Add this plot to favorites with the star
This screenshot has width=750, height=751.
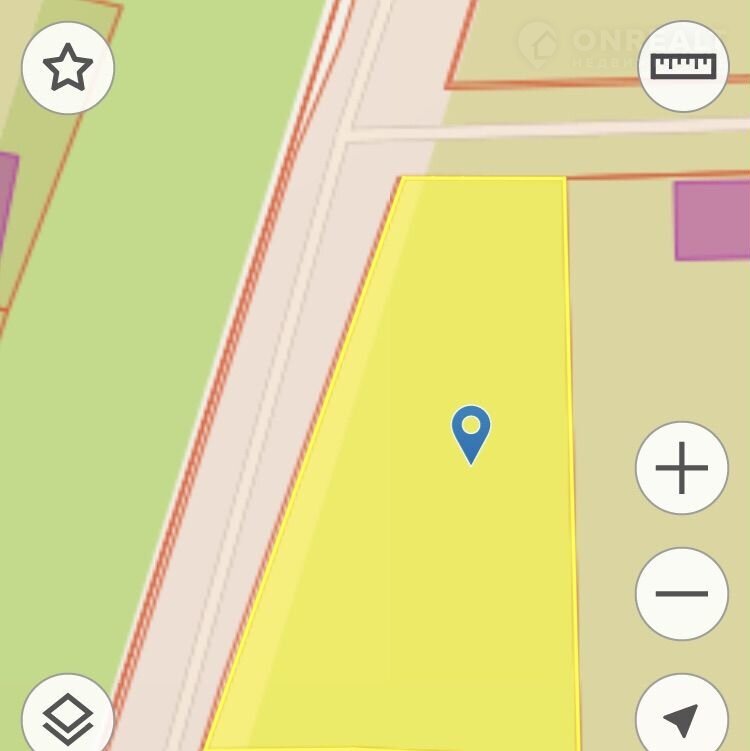click(68, 68)
